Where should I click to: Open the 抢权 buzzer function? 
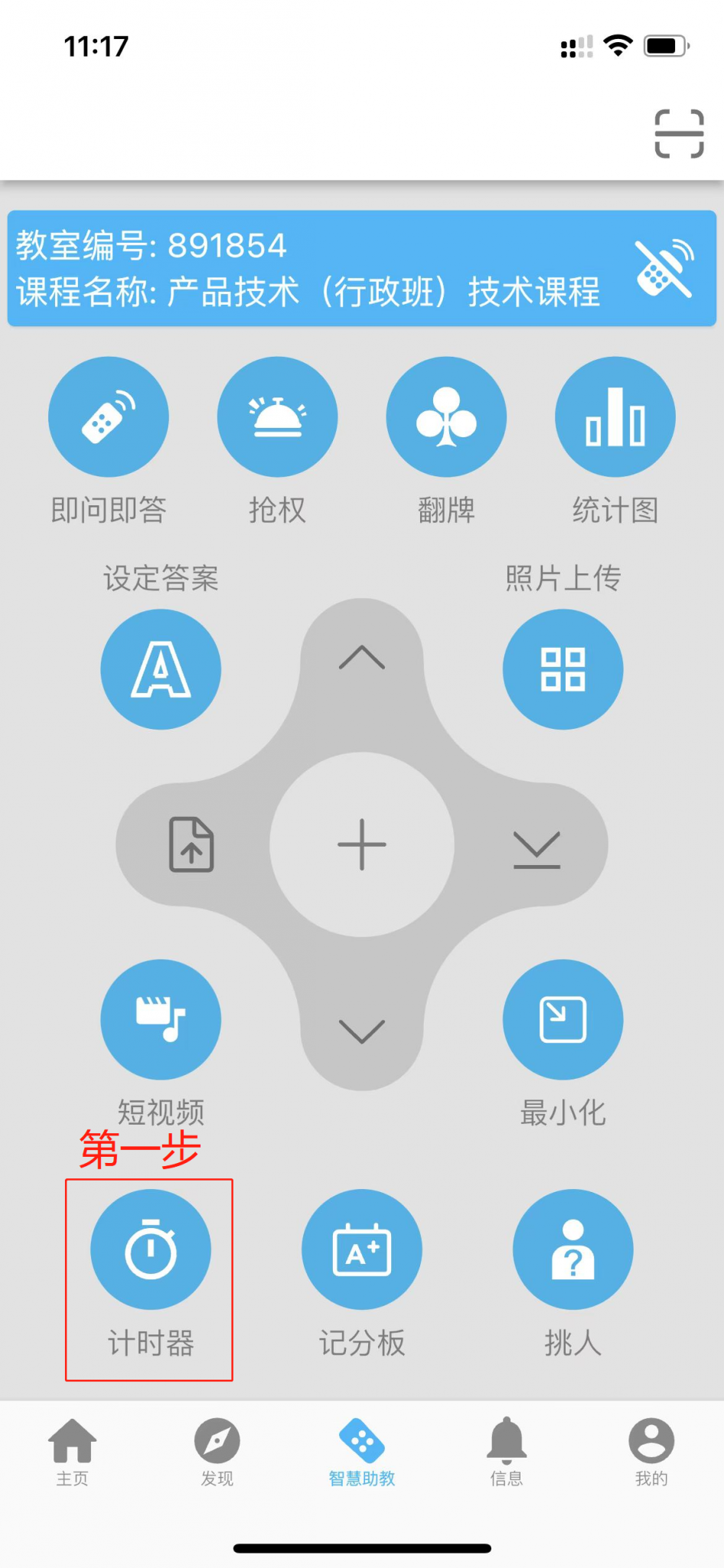(277, 417)
